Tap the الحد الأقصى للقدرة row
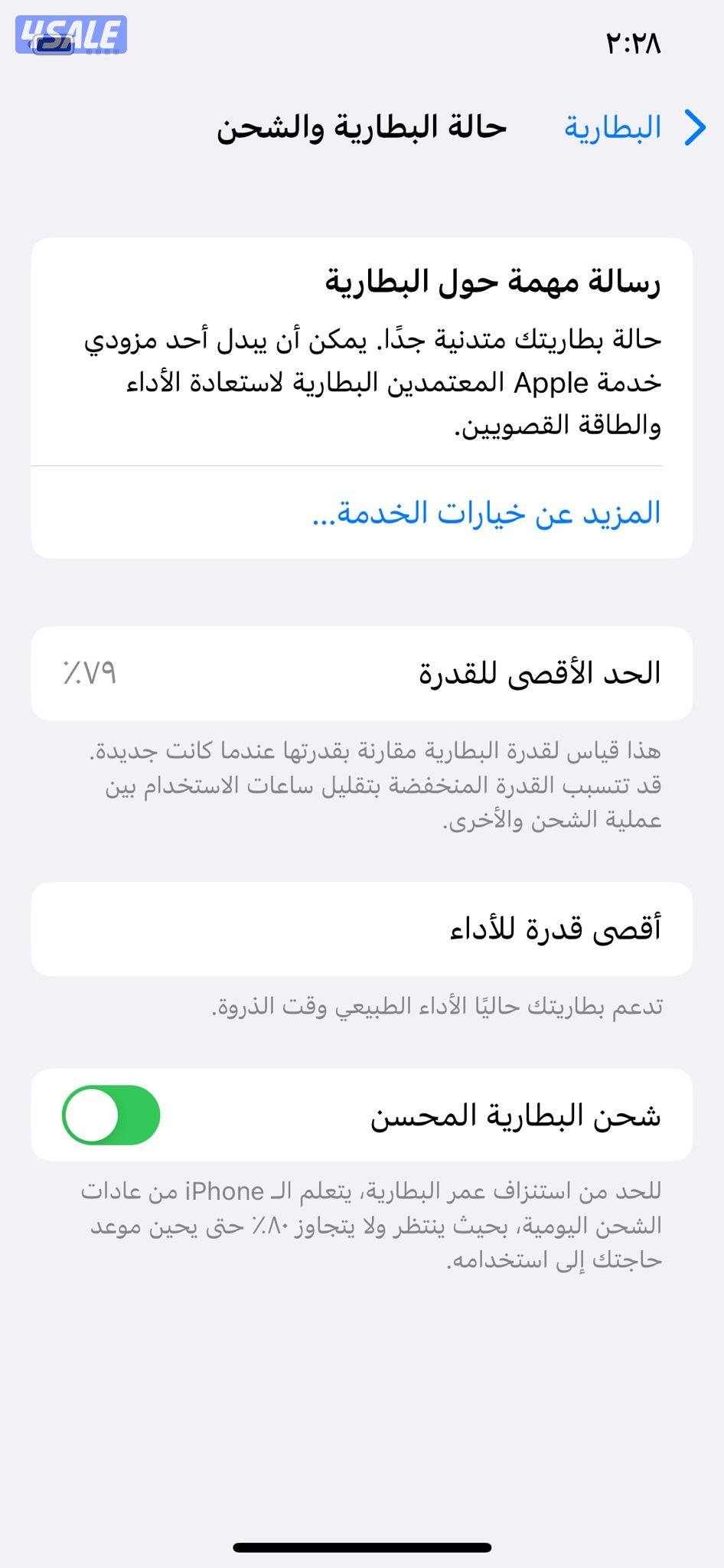 tap(362, 674)
